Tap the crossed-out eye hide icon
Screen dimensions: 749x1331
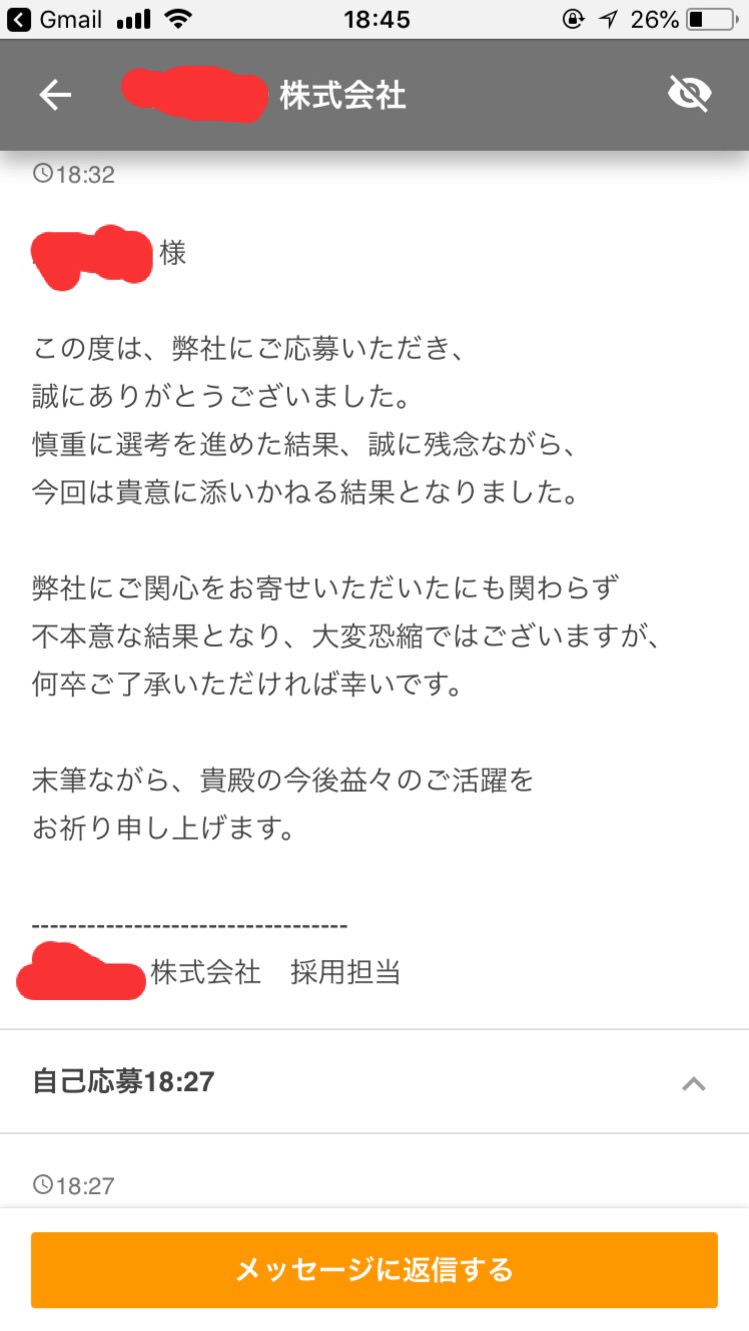(x=689, y=94)
